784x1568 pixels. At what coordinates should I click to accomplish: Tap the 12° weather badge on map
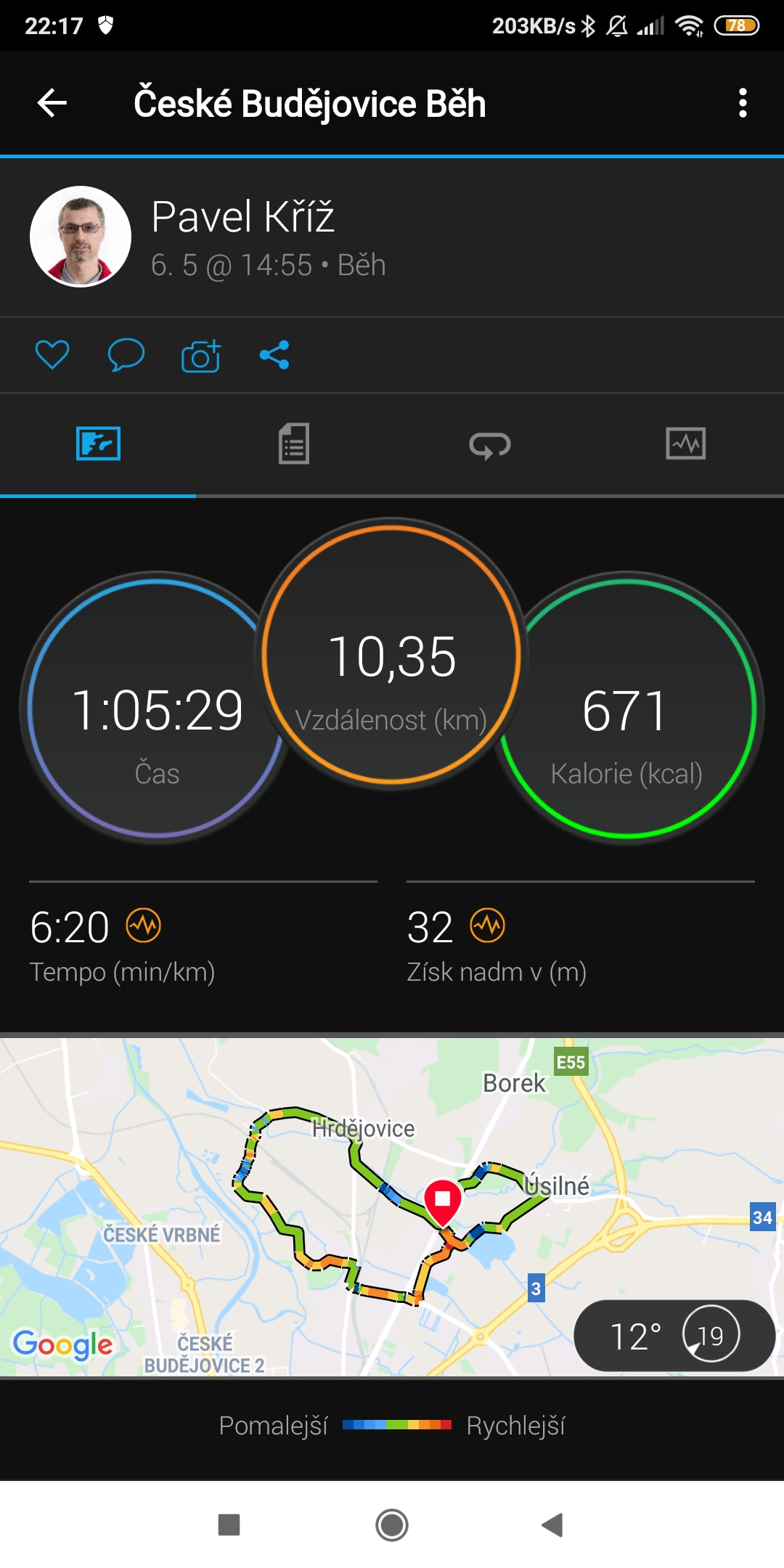pyautogui.click(x=674, y=1336)
